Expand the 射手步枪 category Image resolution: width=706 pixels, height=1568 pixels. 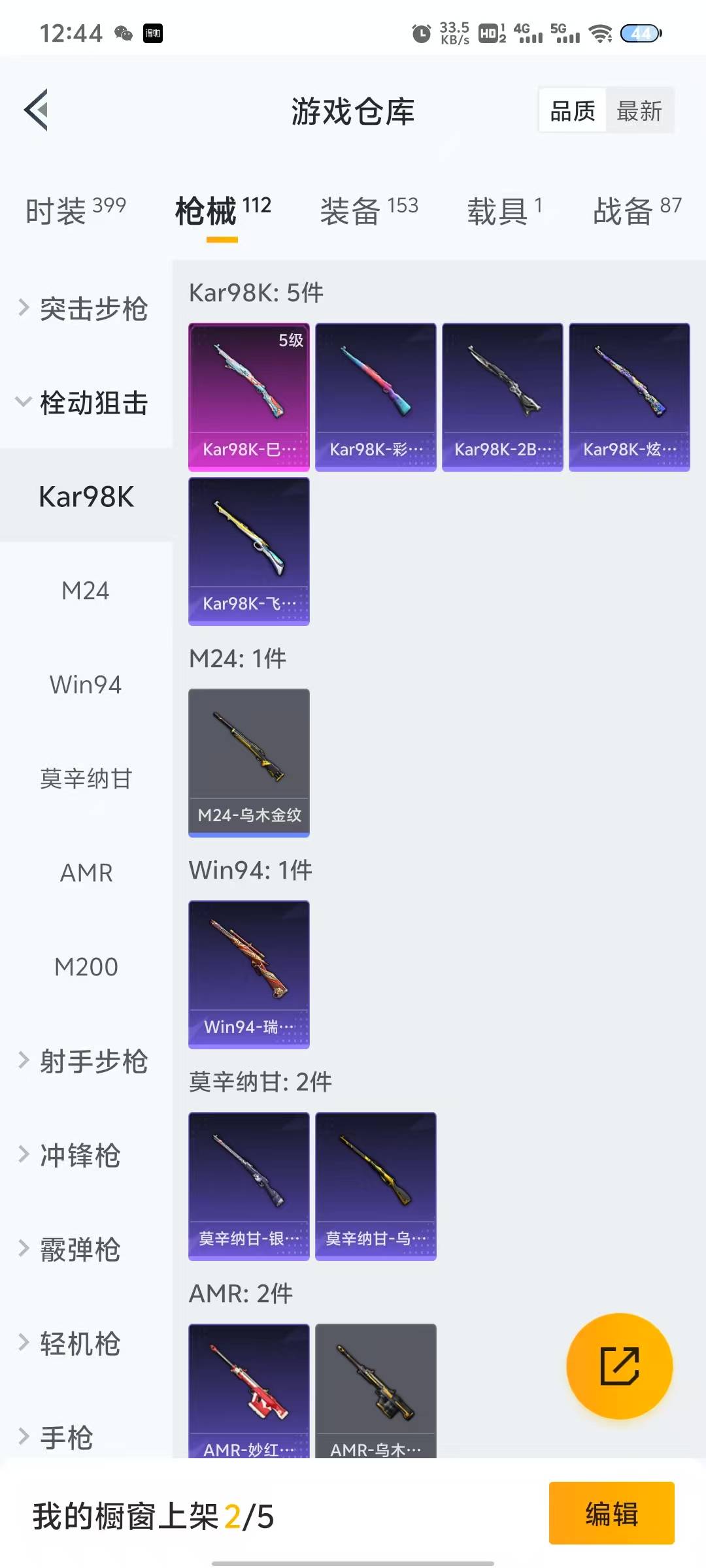click(85, 1061)
